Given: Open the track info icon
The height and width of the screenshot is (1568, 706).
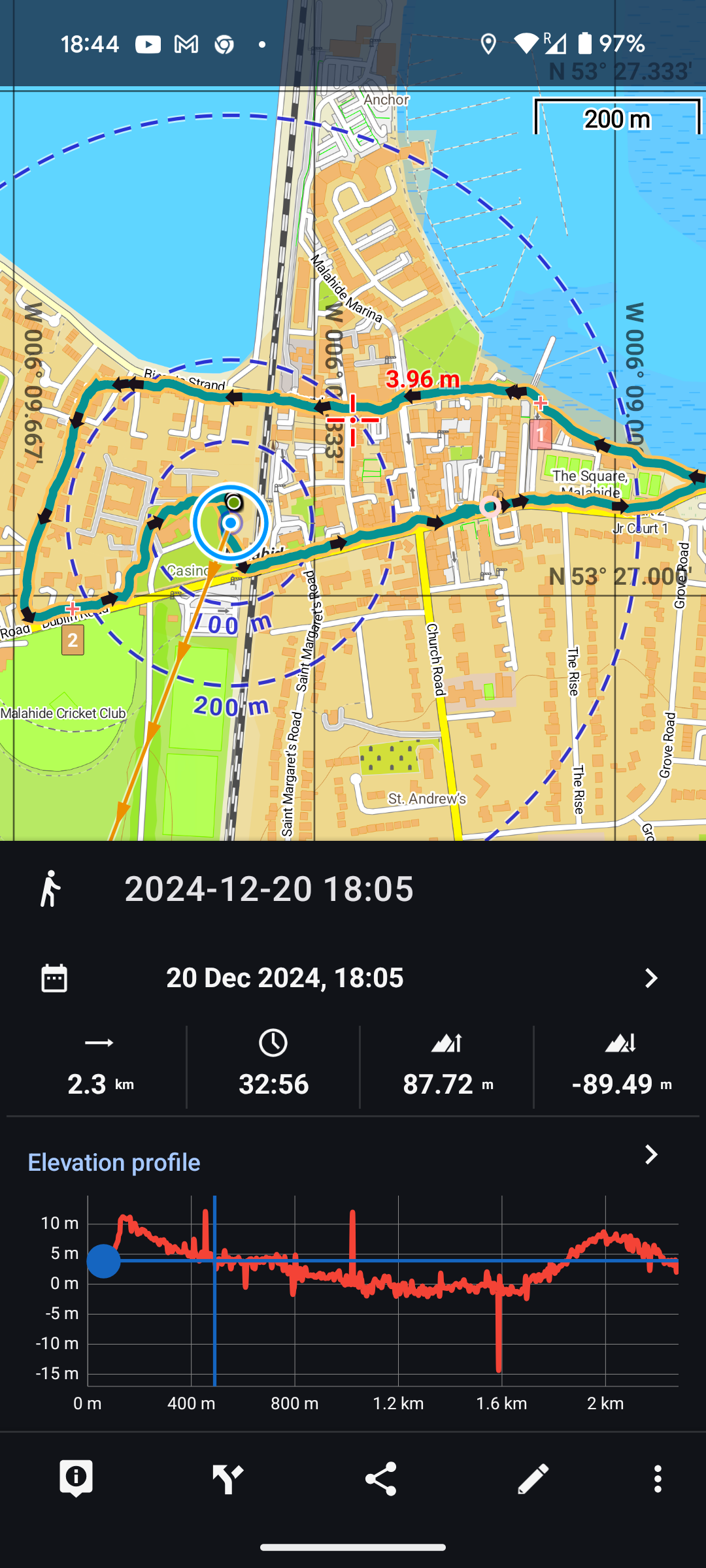Looking at the screenshot, I should coord(76,1478).
